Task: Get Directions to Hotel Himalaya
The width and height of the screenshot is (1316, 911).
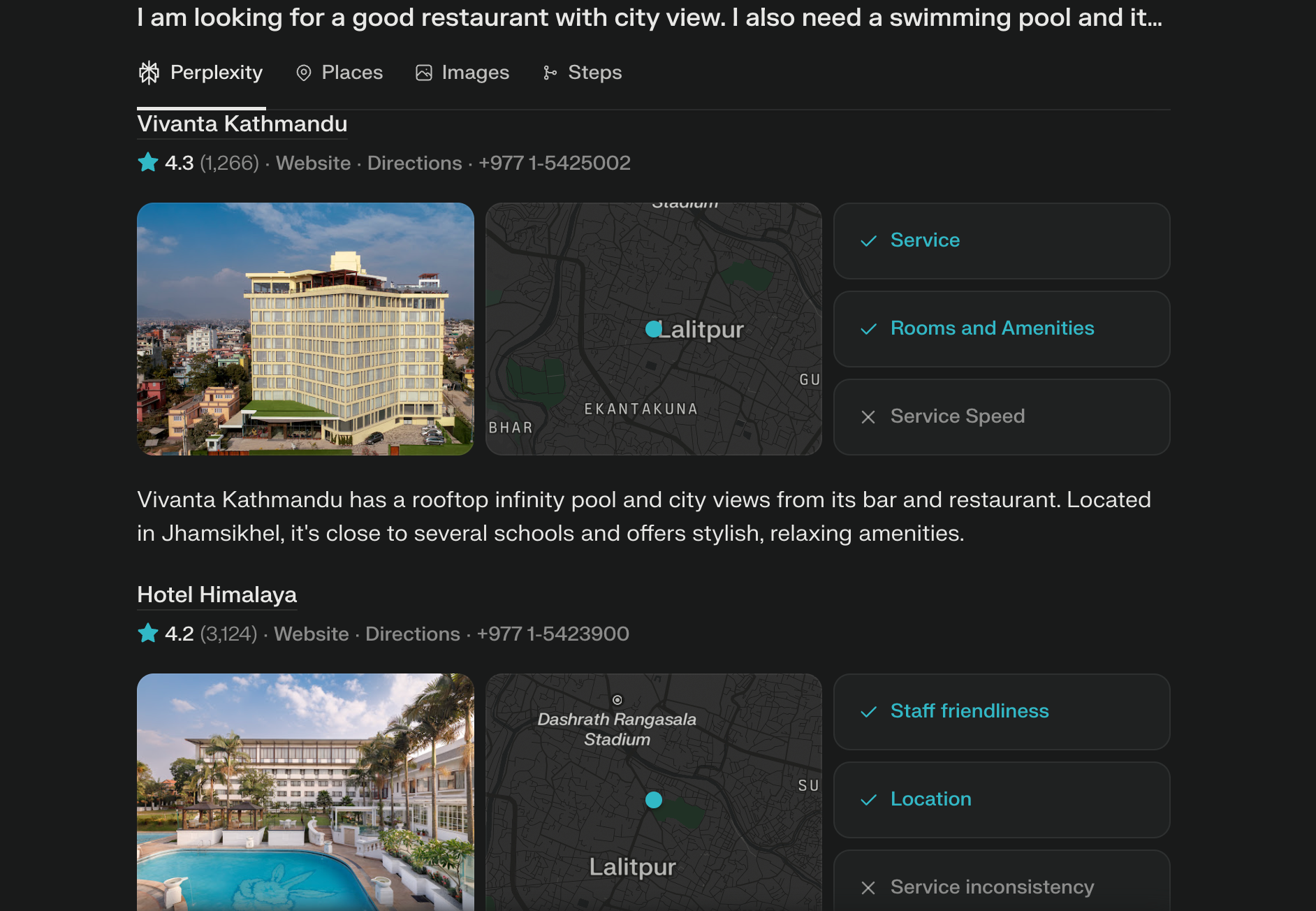Action: (412, 634)
